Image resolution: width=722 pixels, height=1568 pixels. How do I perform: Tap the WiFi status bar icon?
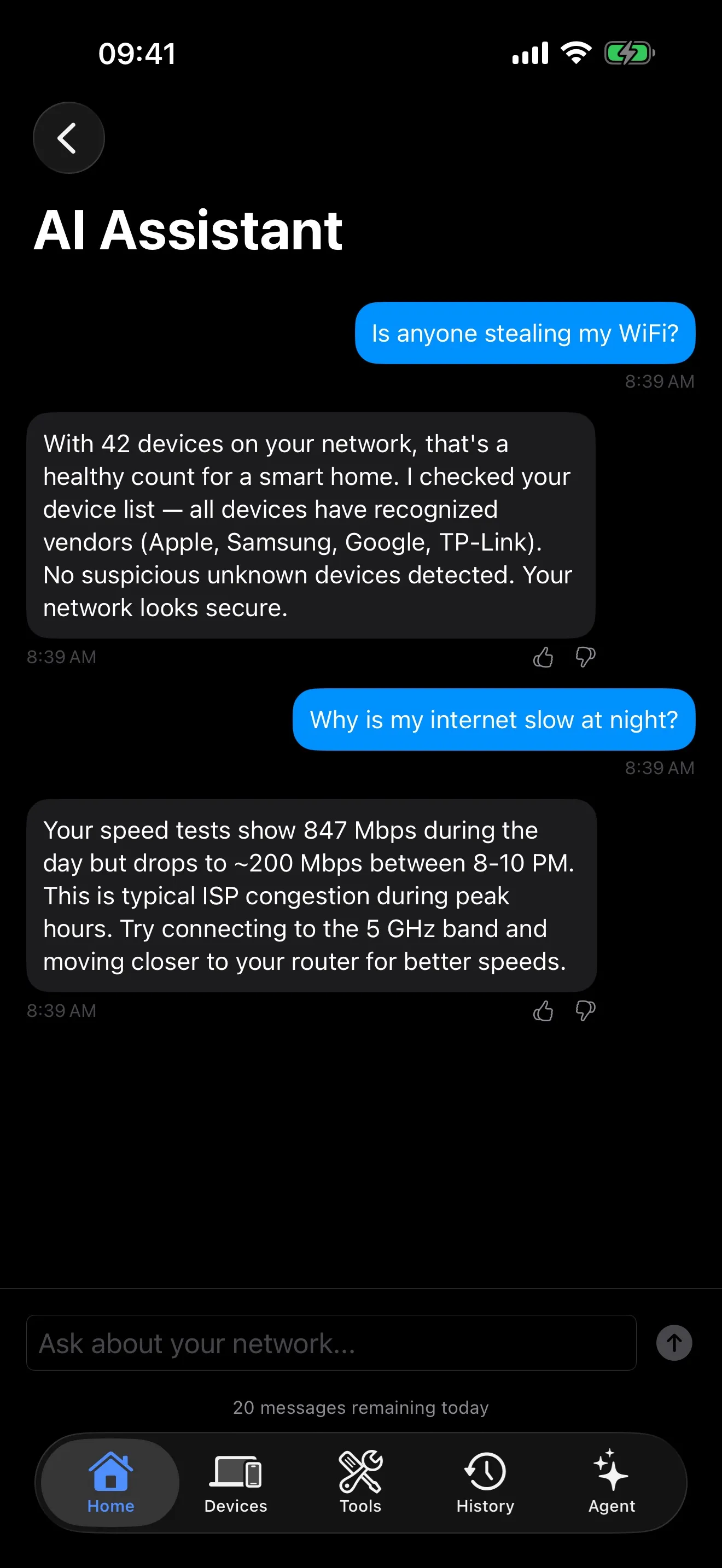(574, 53)
